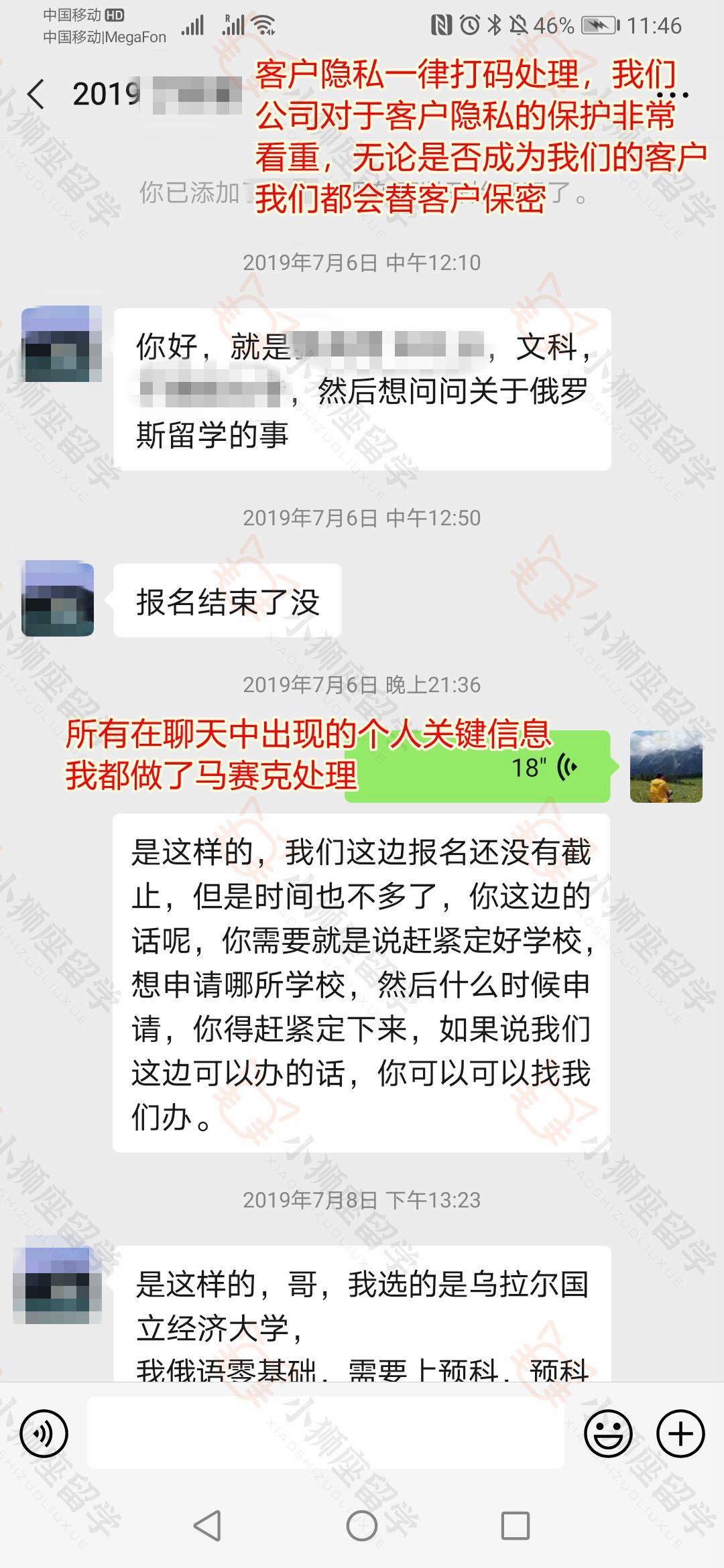
Task: Open the chat overflow menu
Action: coord(672,94)
